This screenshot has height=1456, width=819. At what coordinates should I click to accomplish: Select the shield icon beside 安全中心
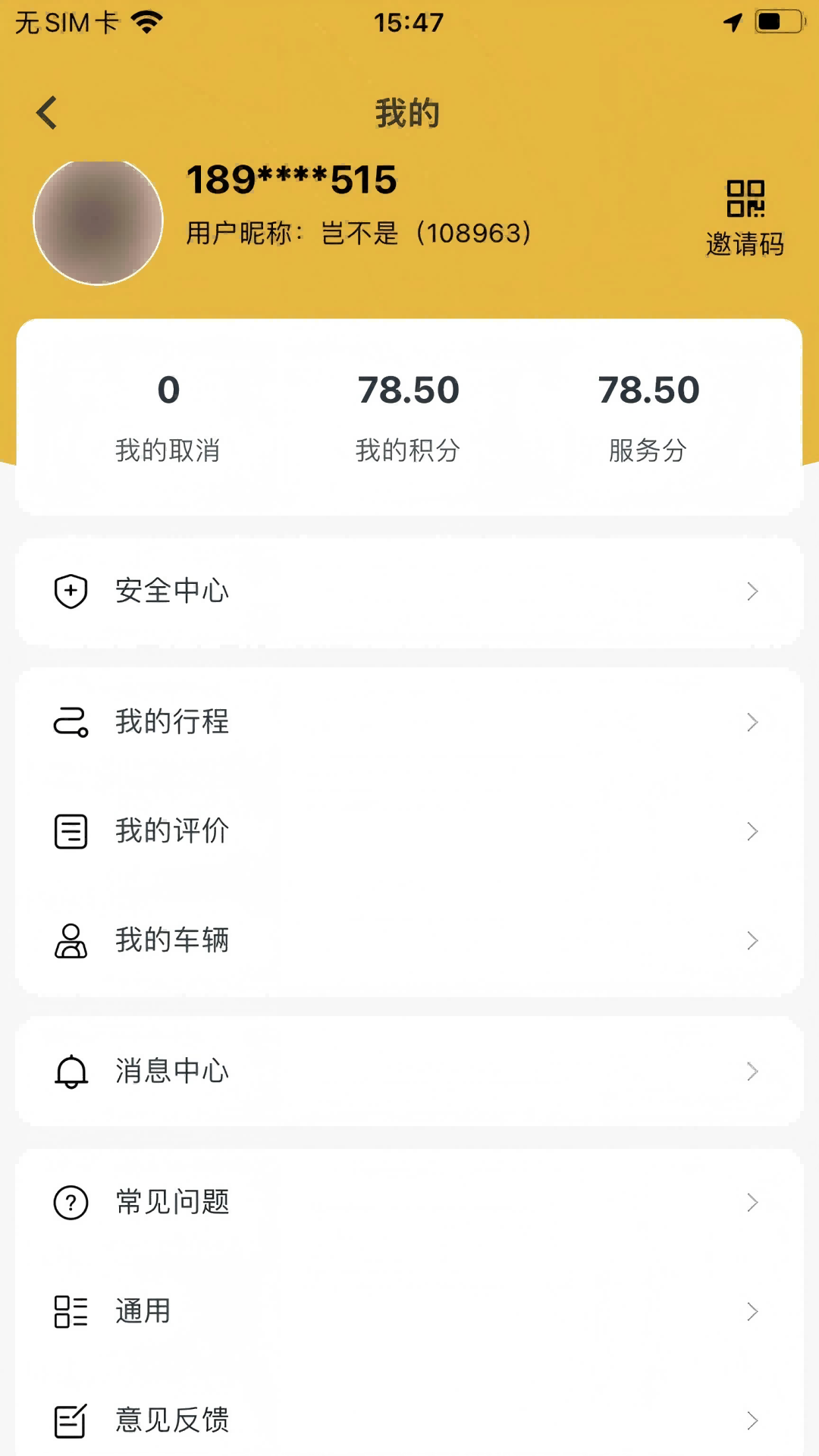coord(71,591)
